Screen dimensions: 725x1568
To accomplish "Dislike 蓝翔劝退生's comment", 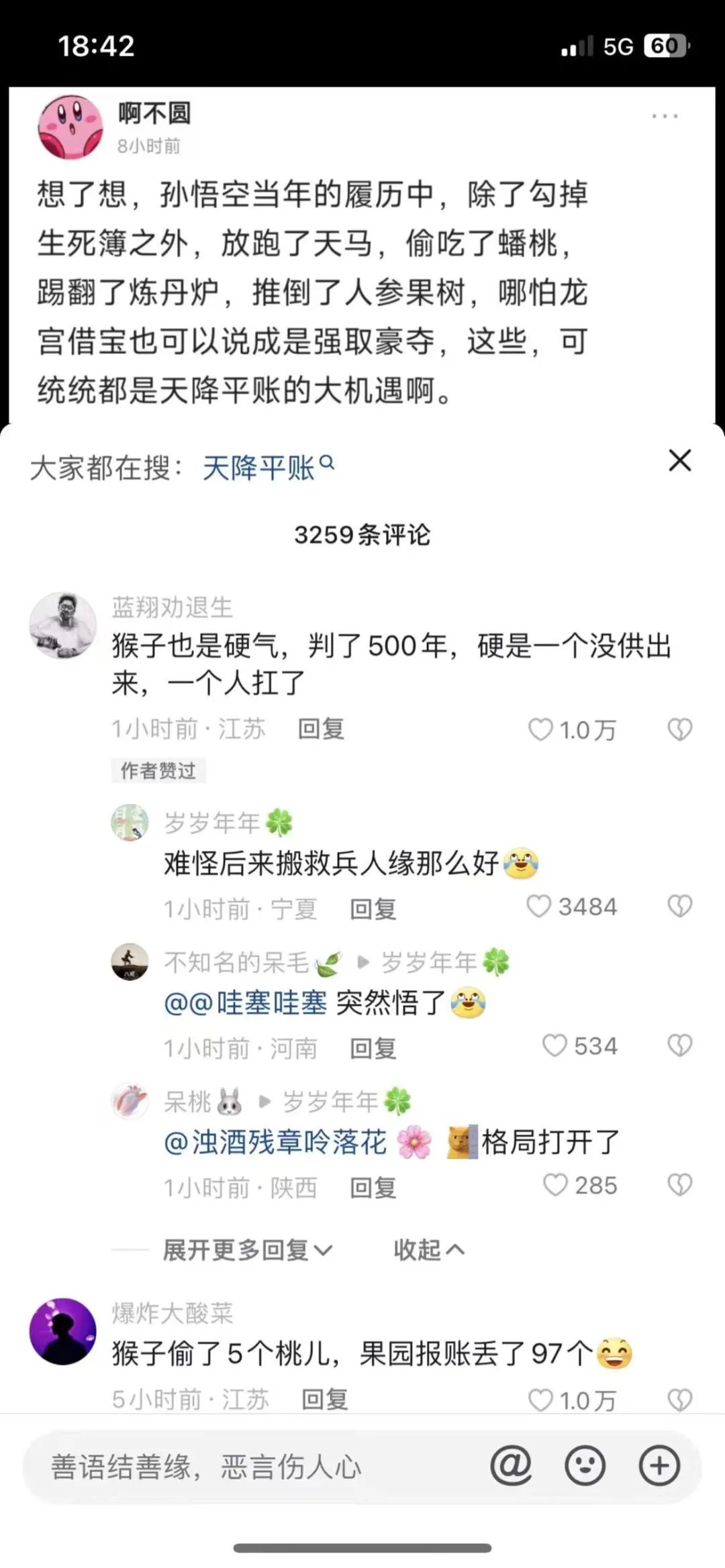I will coord(679,730).
